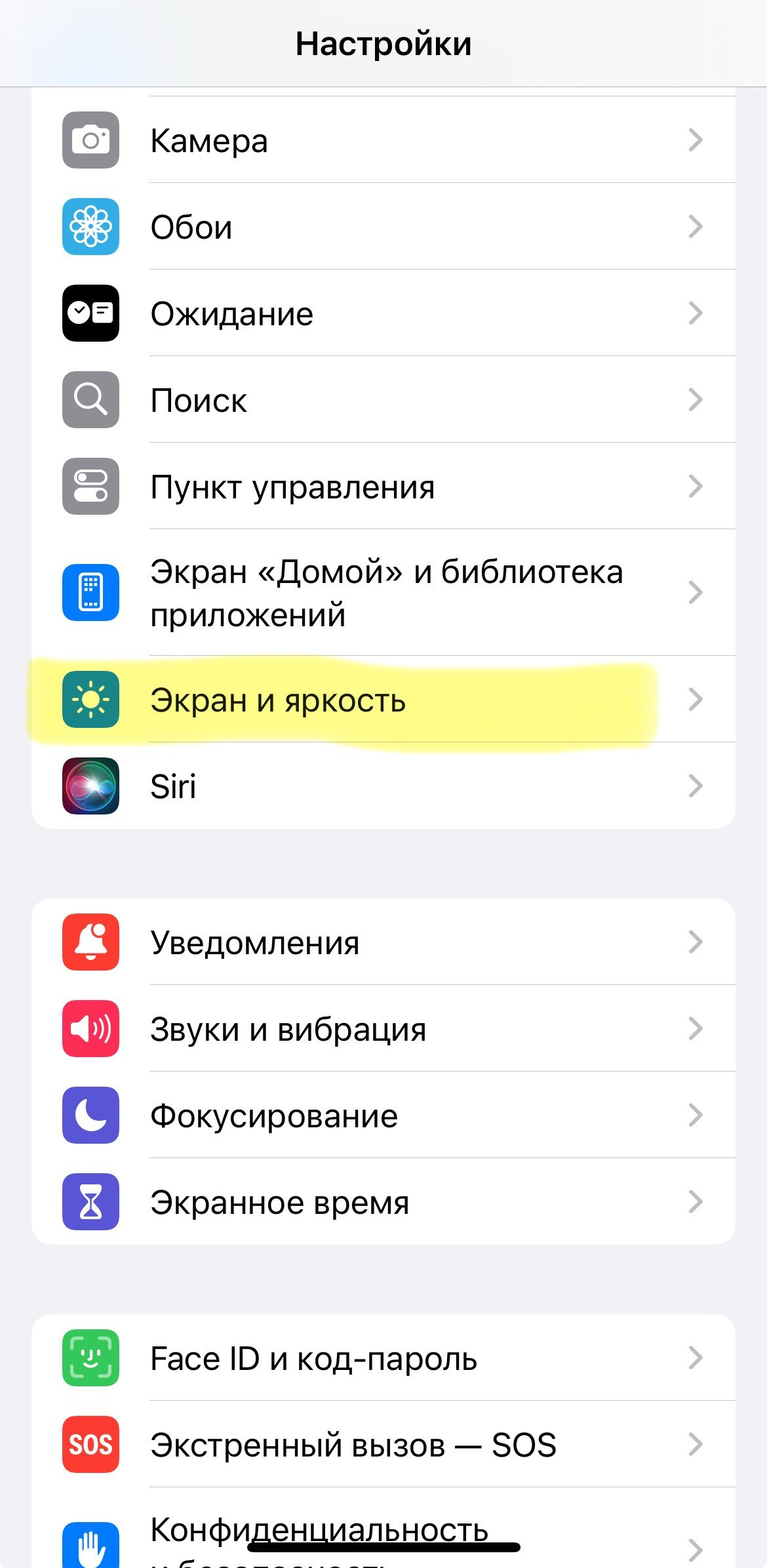
Task: Open Siri settings
Action: 383,786
